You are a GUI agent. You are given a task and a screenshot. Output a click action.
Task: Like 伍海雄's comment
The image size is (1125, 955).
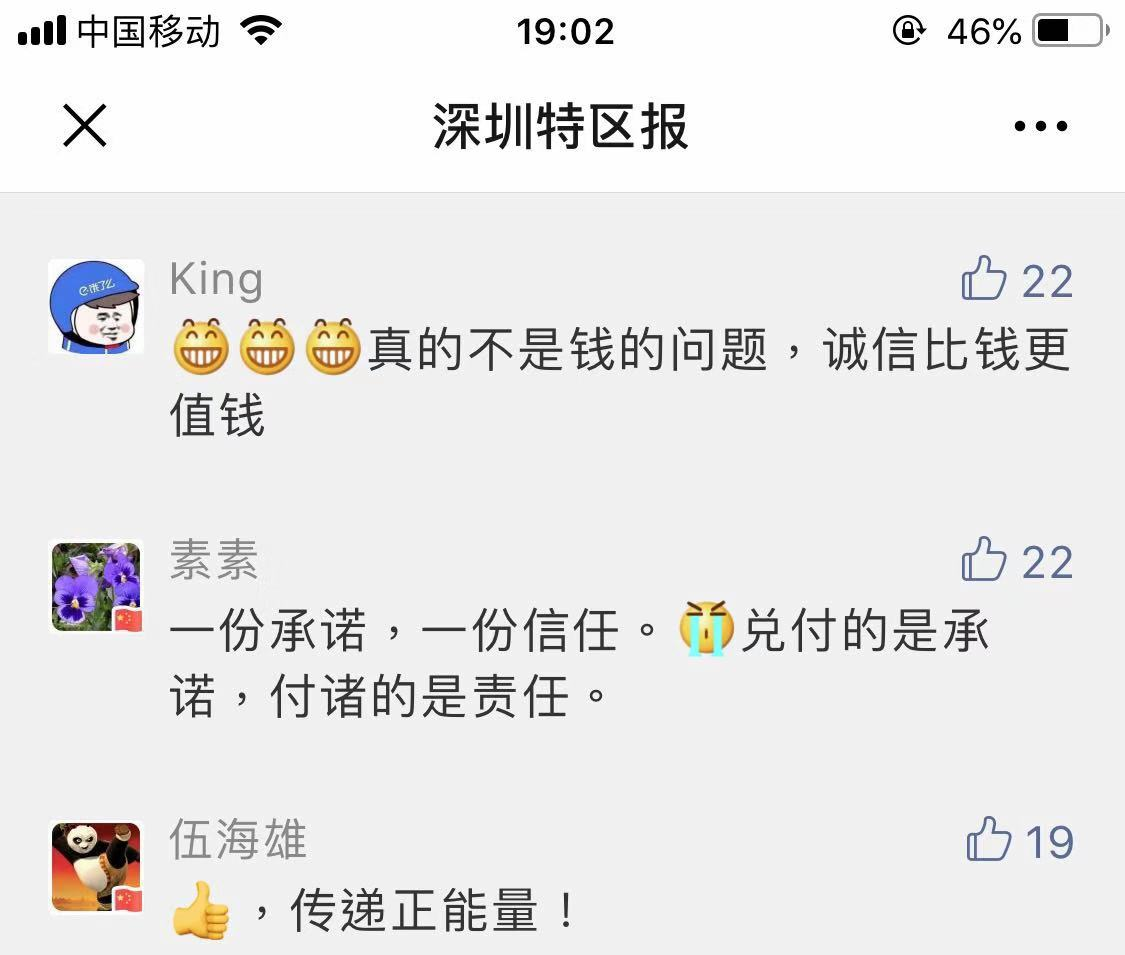click(x=989, y=840)
